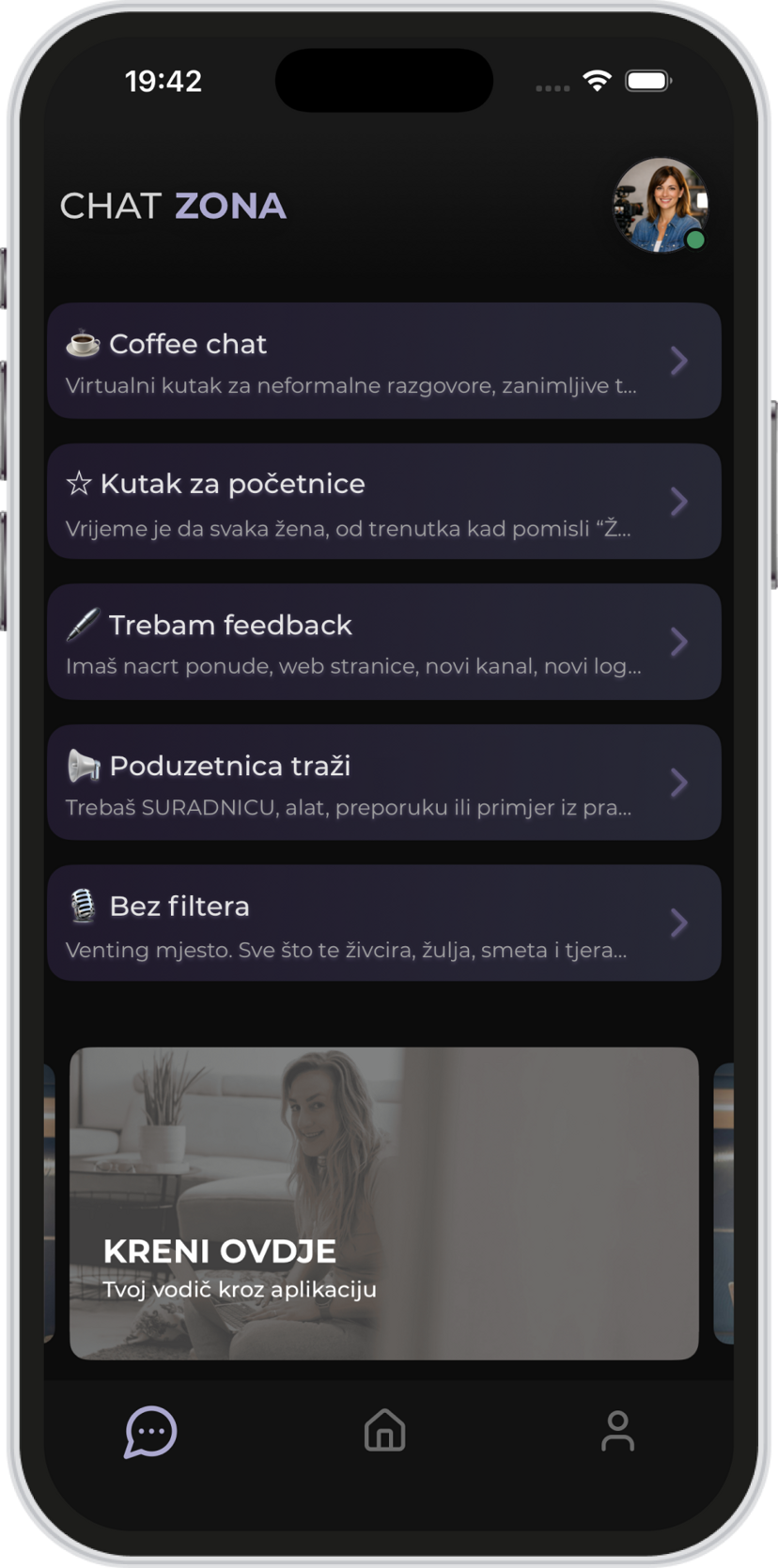Open the profile icon in bottom navigation
Image resolution: width=778 pixels, height=1568 pixels.
[x=617, y=1432]
